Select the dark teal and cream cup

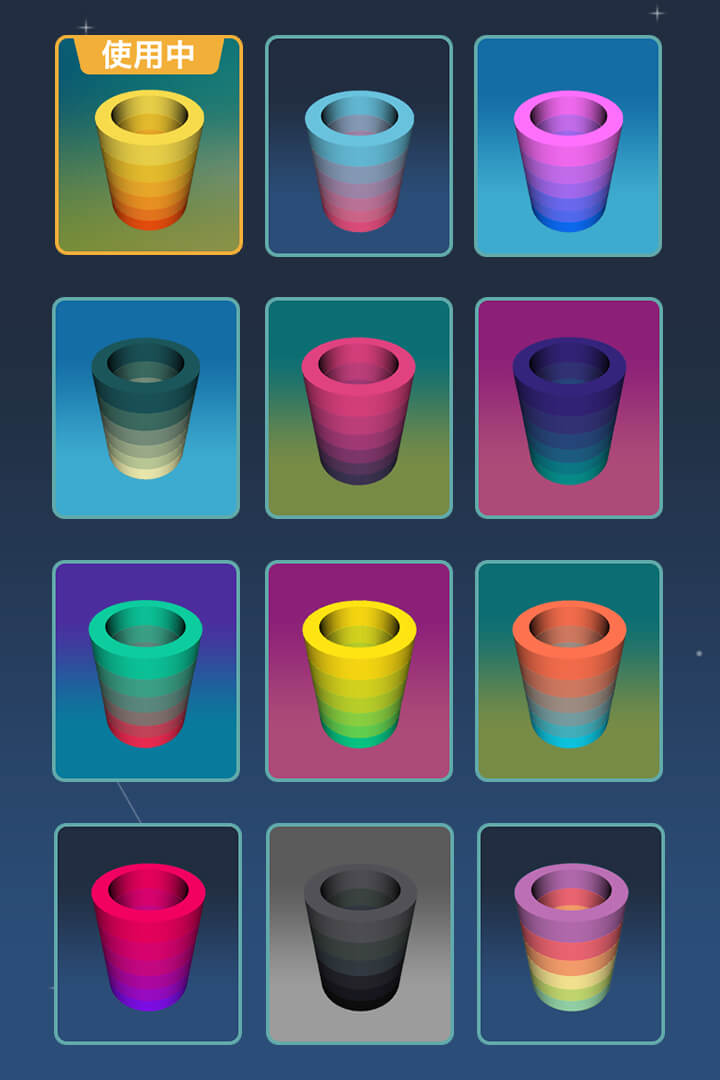pyautogui.click(x=146, y=408)
